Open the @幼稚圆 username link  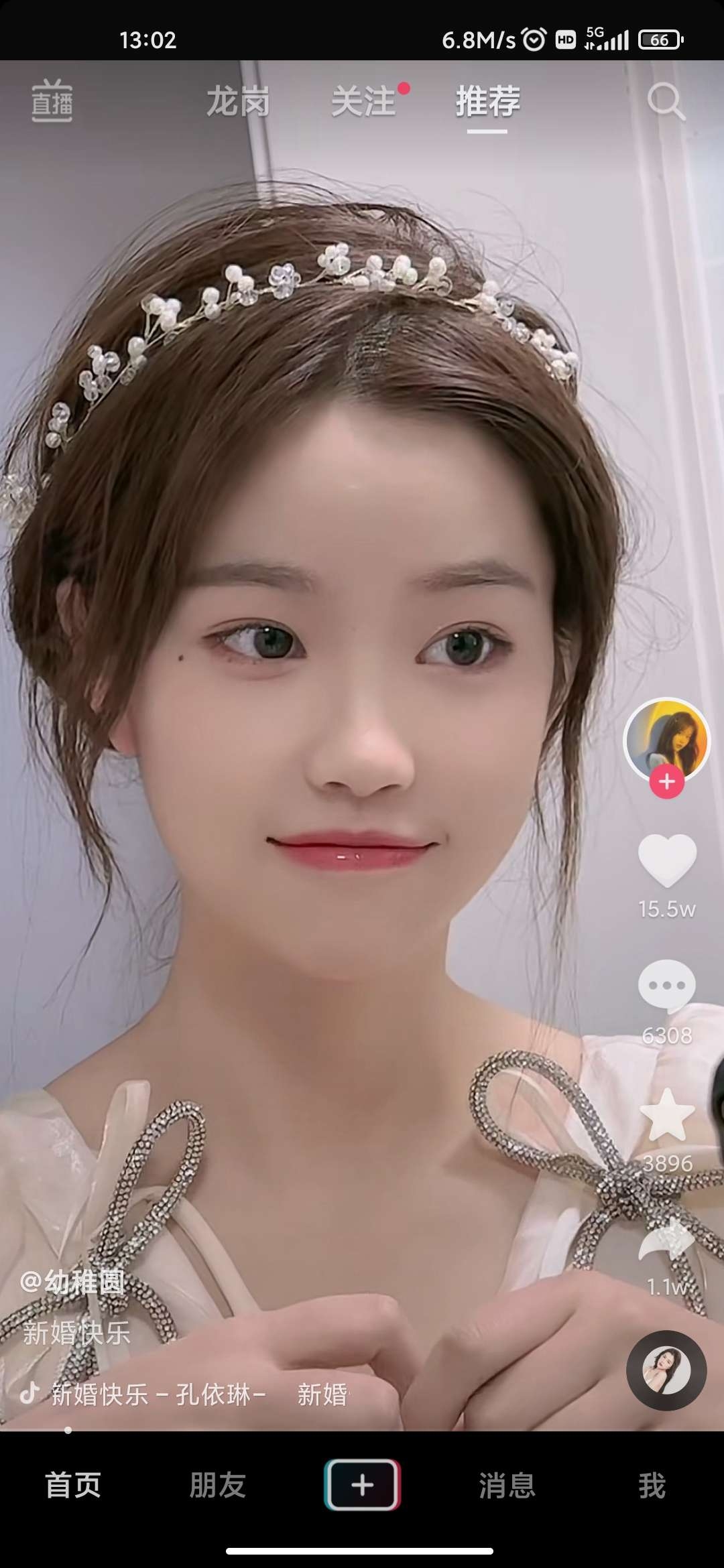click(72, 1282)
